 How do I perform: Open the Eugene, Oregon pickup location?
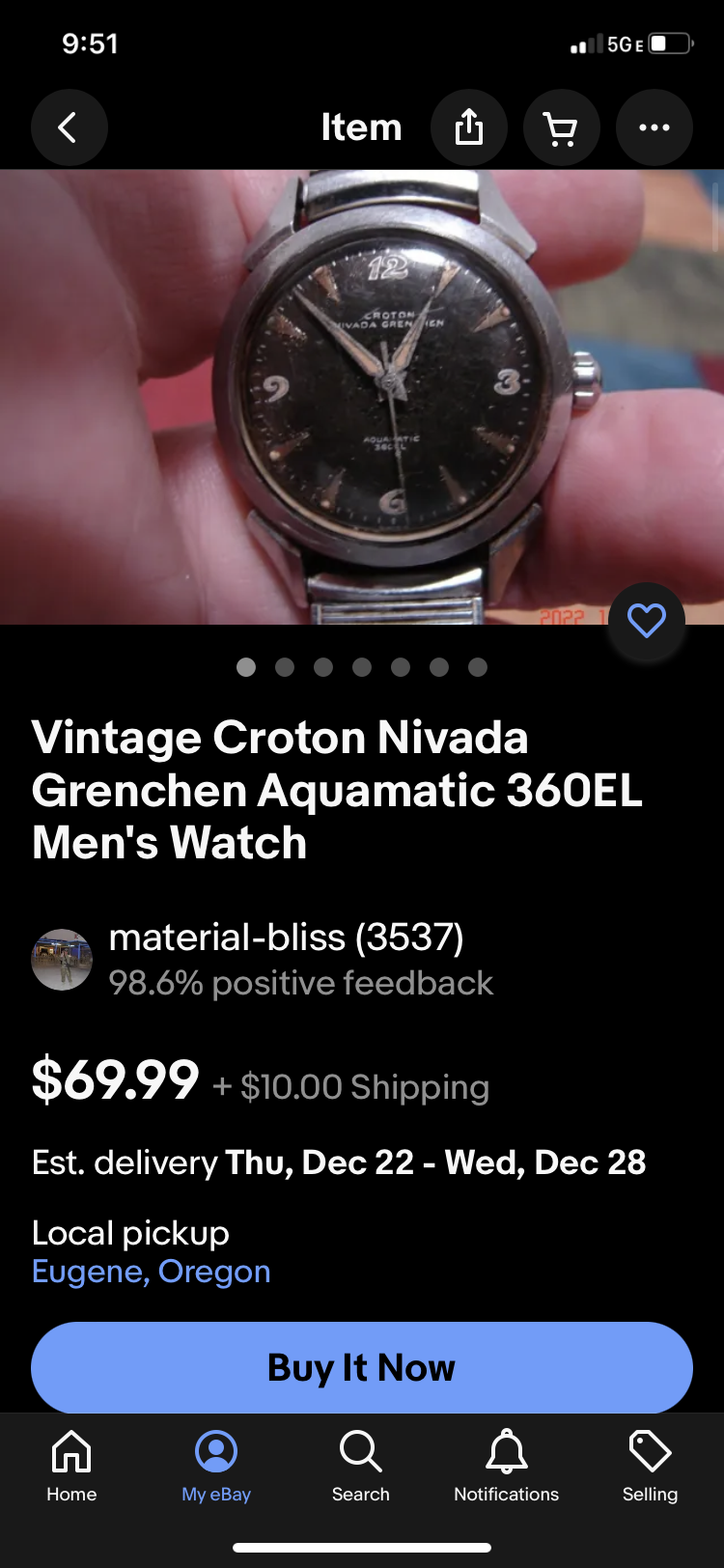click(152, 1272)
